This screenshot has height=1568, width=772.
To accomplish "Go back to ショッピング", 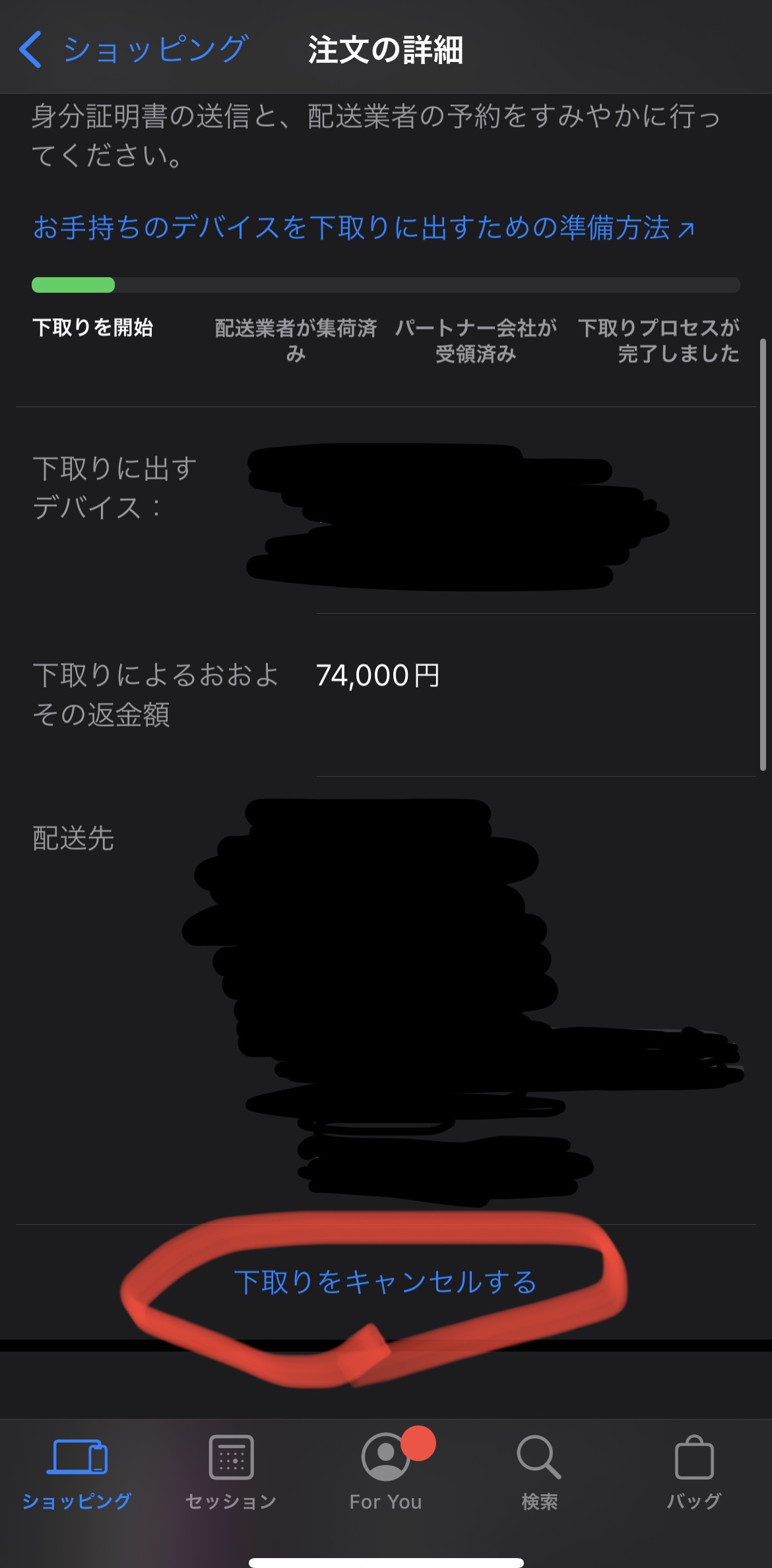I will tap(132, 50).
